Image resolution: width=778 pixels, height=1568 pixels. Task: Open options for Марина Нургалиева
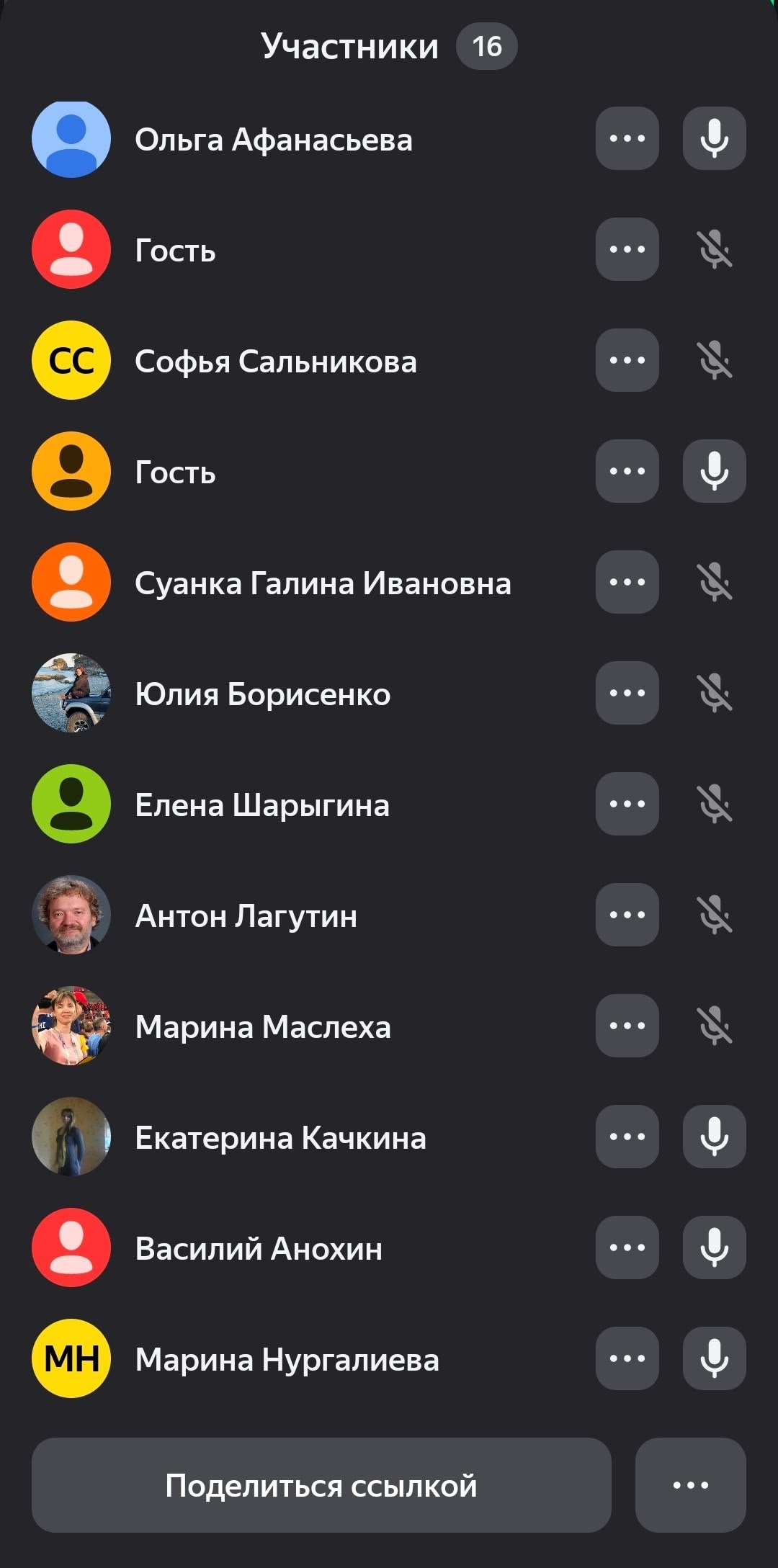tap(627, 1358)
